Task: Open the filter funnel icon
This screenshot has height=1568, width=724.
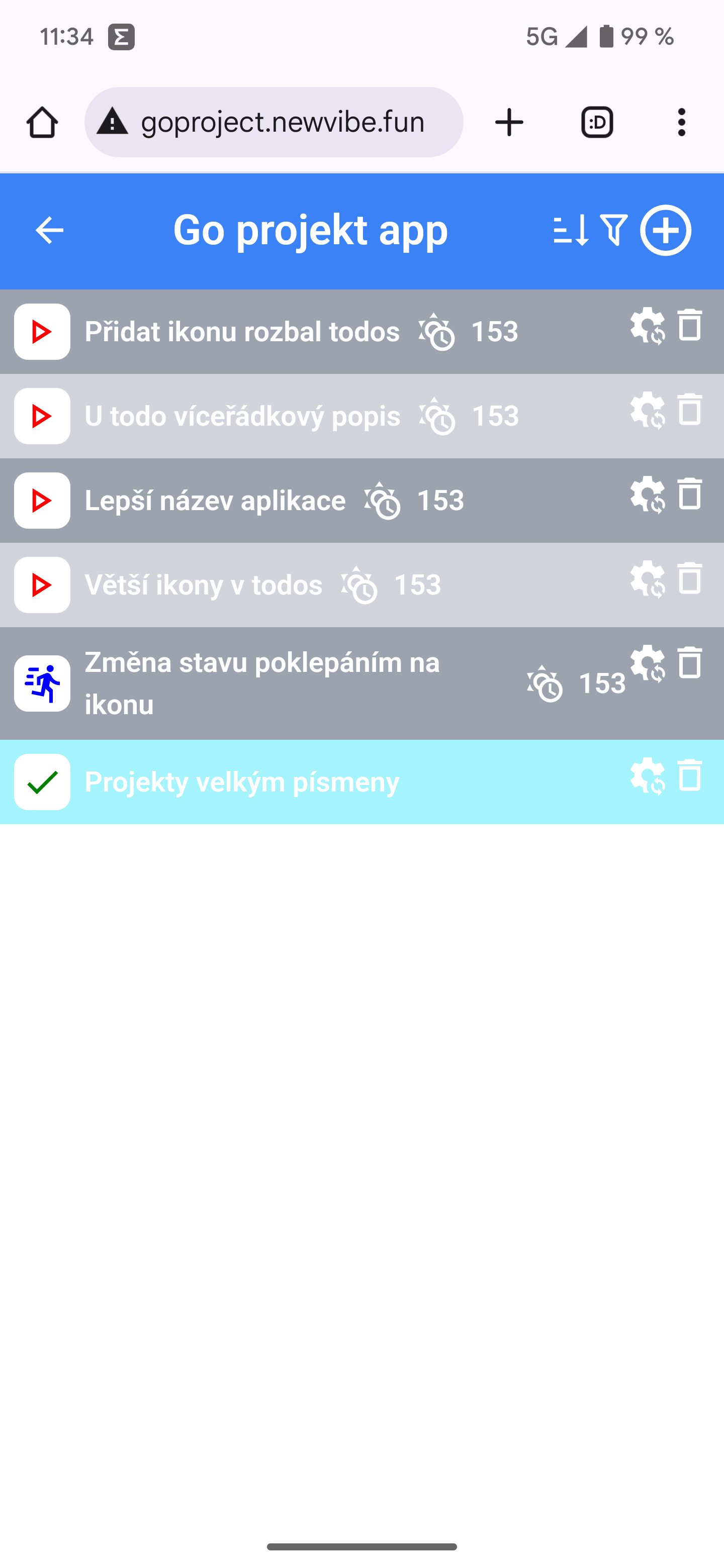Action: 614,230
